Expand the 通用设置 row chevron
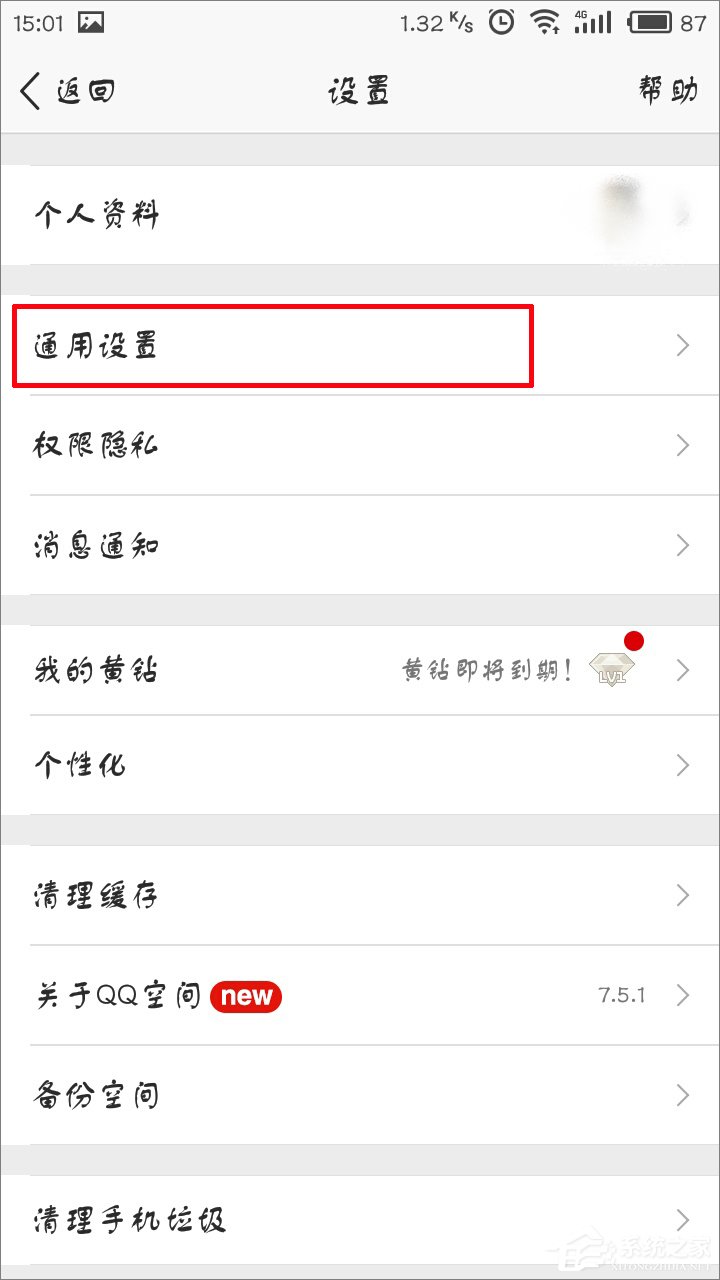The width and height of the screenshot is (720, 1280). 683,345
